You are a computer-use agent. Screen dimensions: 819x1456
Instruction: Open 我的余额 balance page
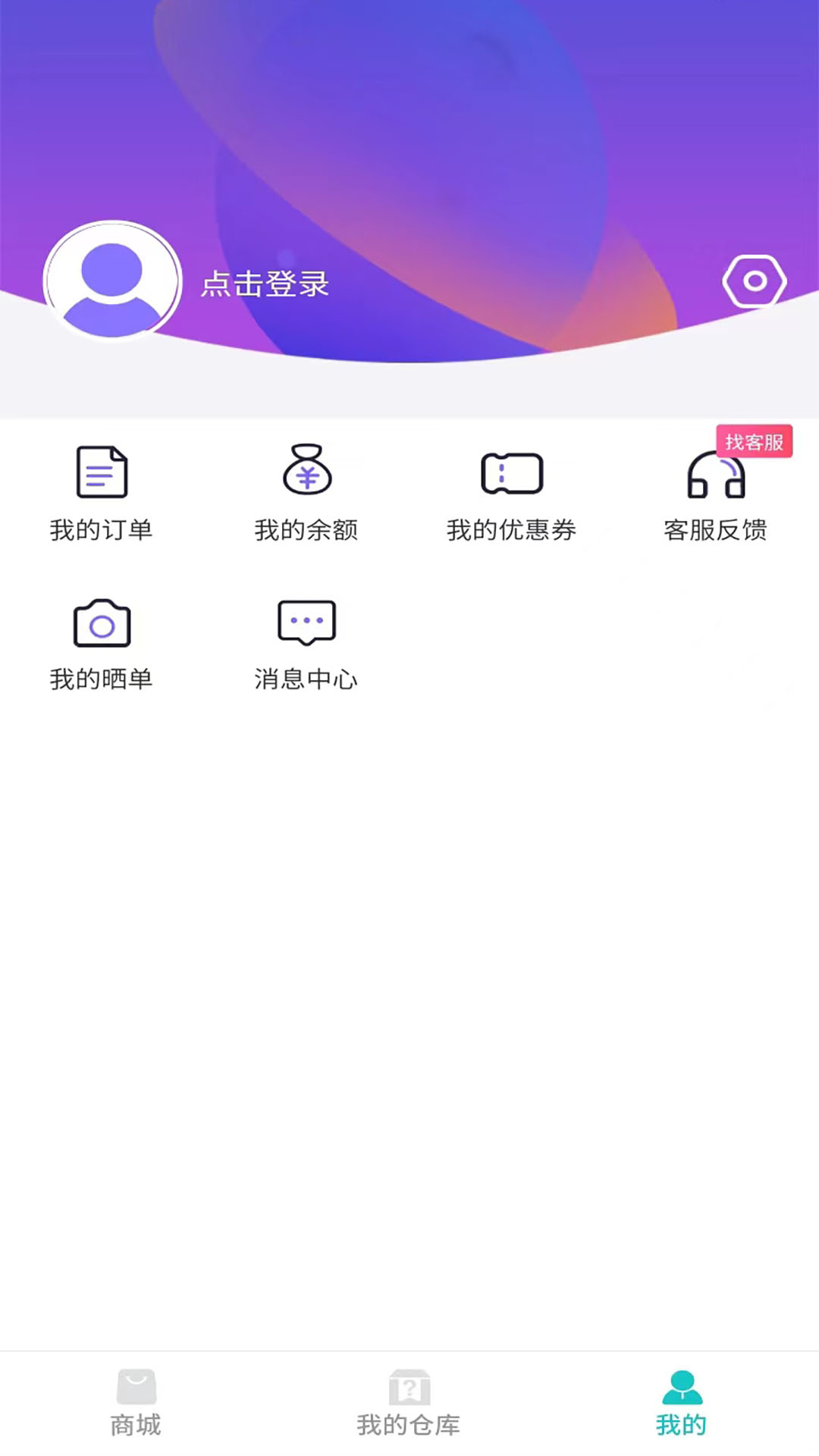[306, 531]
